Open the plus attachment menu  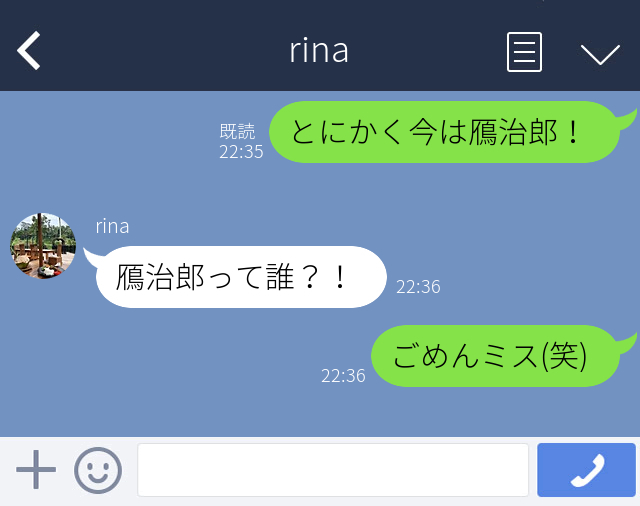coord(36,470)
